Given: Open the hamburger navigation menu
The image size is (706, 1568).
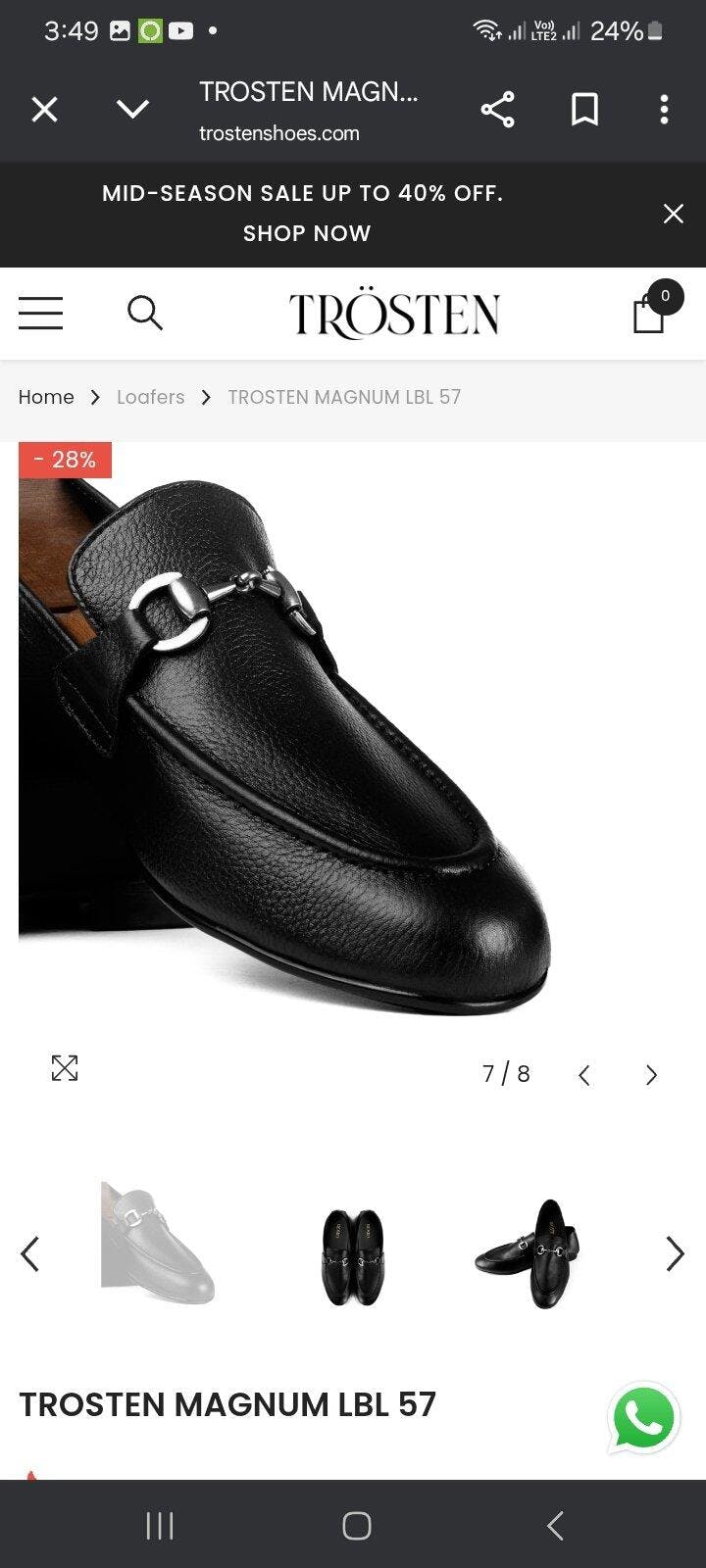Looking at the screenshot, I should pos(40,314).
